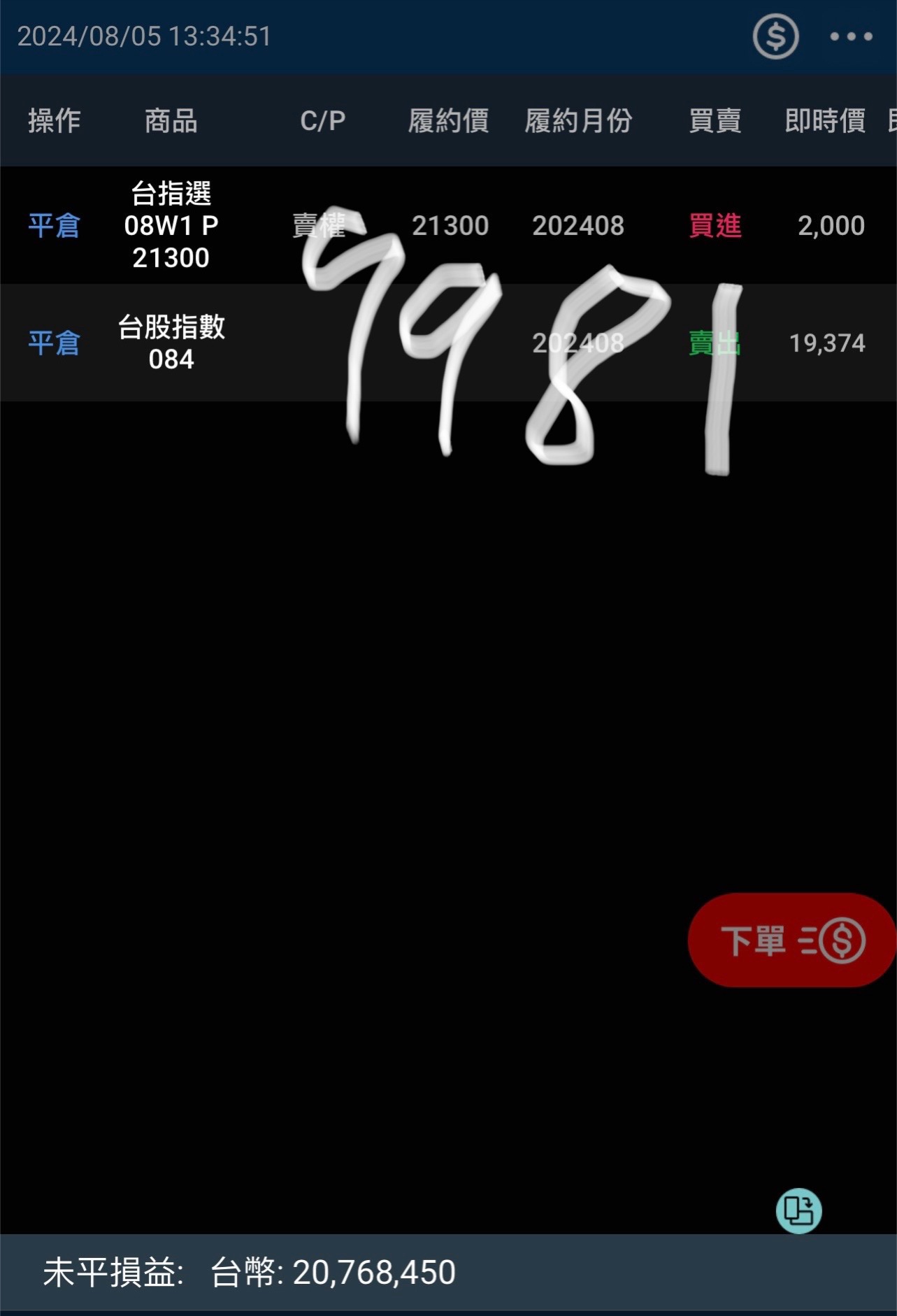Screen dimensions: 897x1316
Task: Close position for 台股指數 084
Action: [54, 343]
